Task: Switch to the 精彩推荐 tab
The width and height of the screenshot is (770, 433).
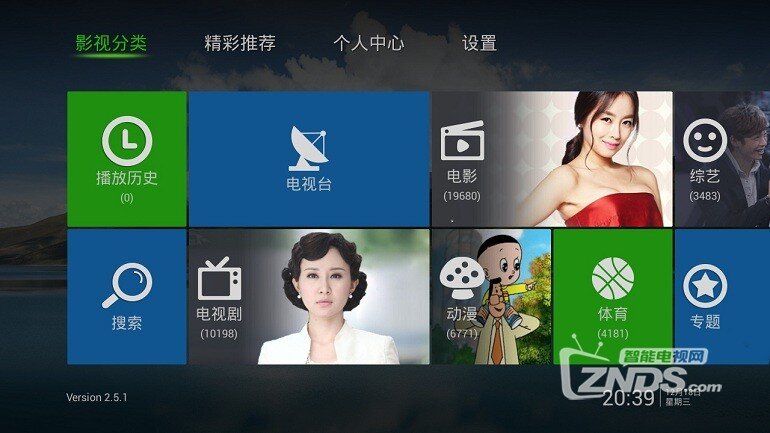Action: click(239, 43)
